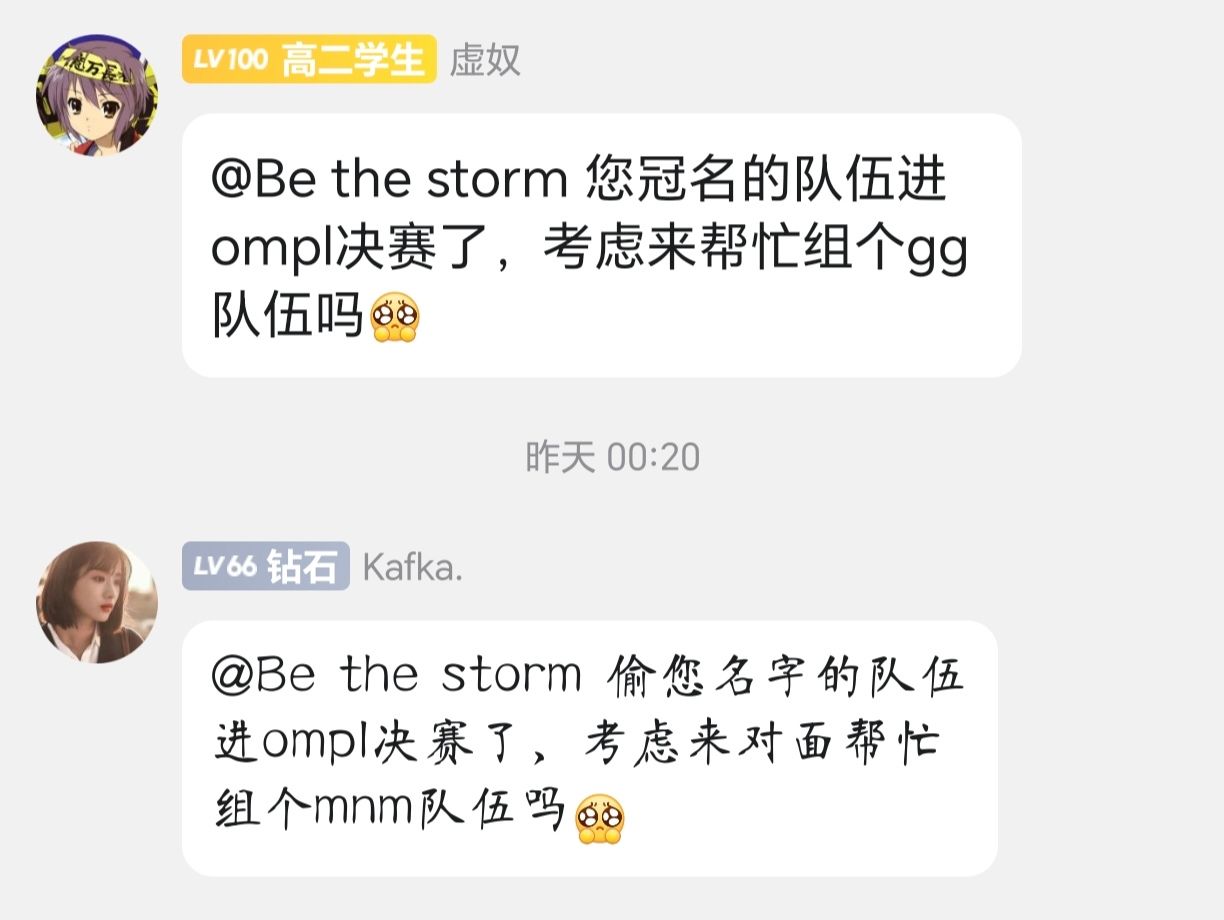
Task: Tap the LV66 钻石 badge
Action: [265, 566]
